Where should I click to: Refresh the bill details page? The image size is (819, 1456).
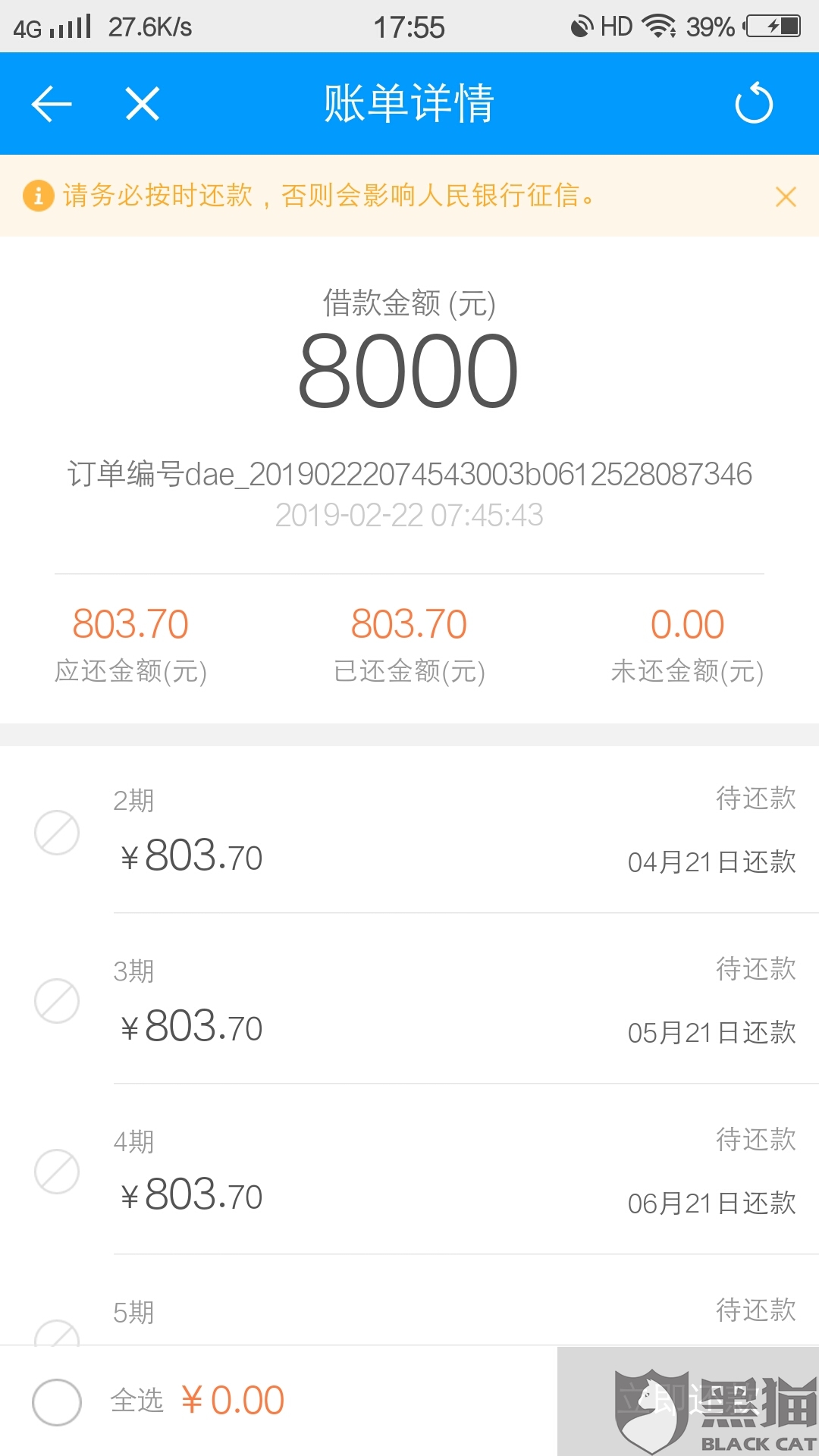tap(754, 103)
